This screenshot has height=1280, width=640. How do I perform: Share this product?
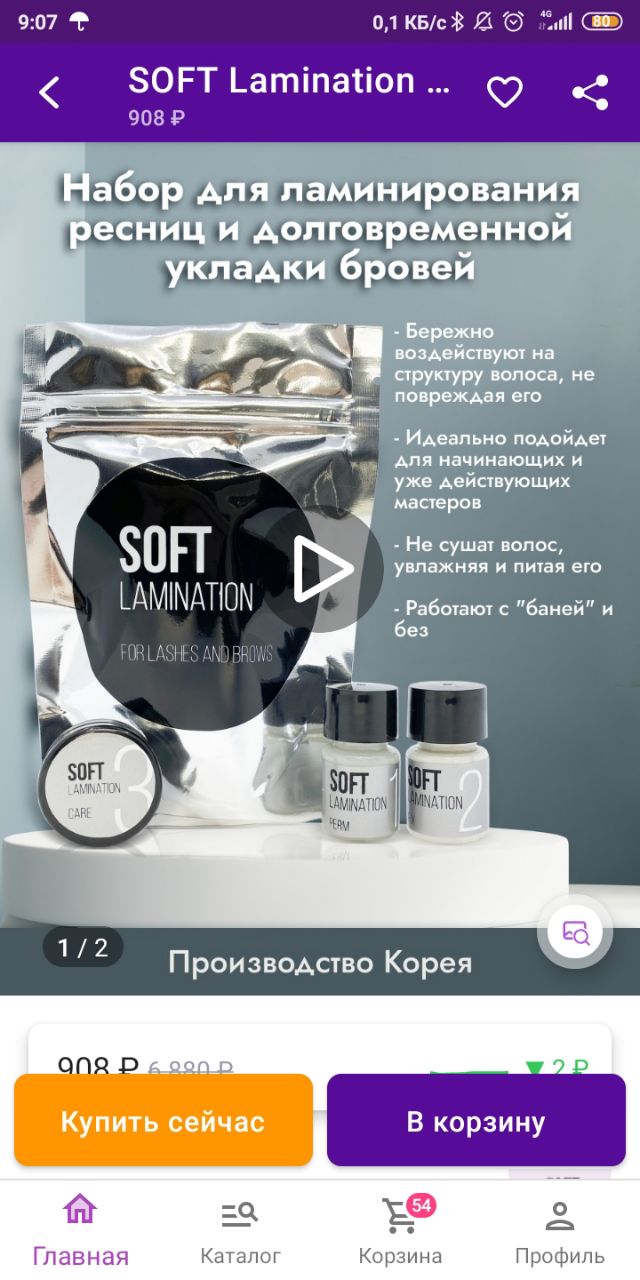[590, 93]
